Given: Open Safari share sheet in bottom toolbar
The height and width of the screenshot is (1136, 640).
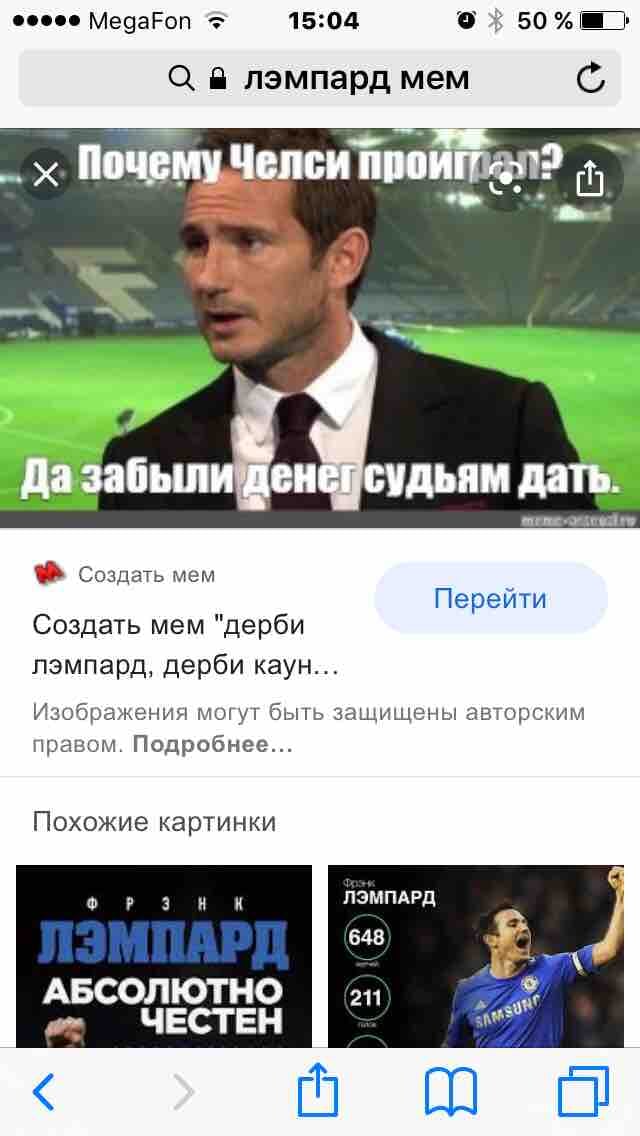Looking at the screenshot, I should click(319, 1089).
